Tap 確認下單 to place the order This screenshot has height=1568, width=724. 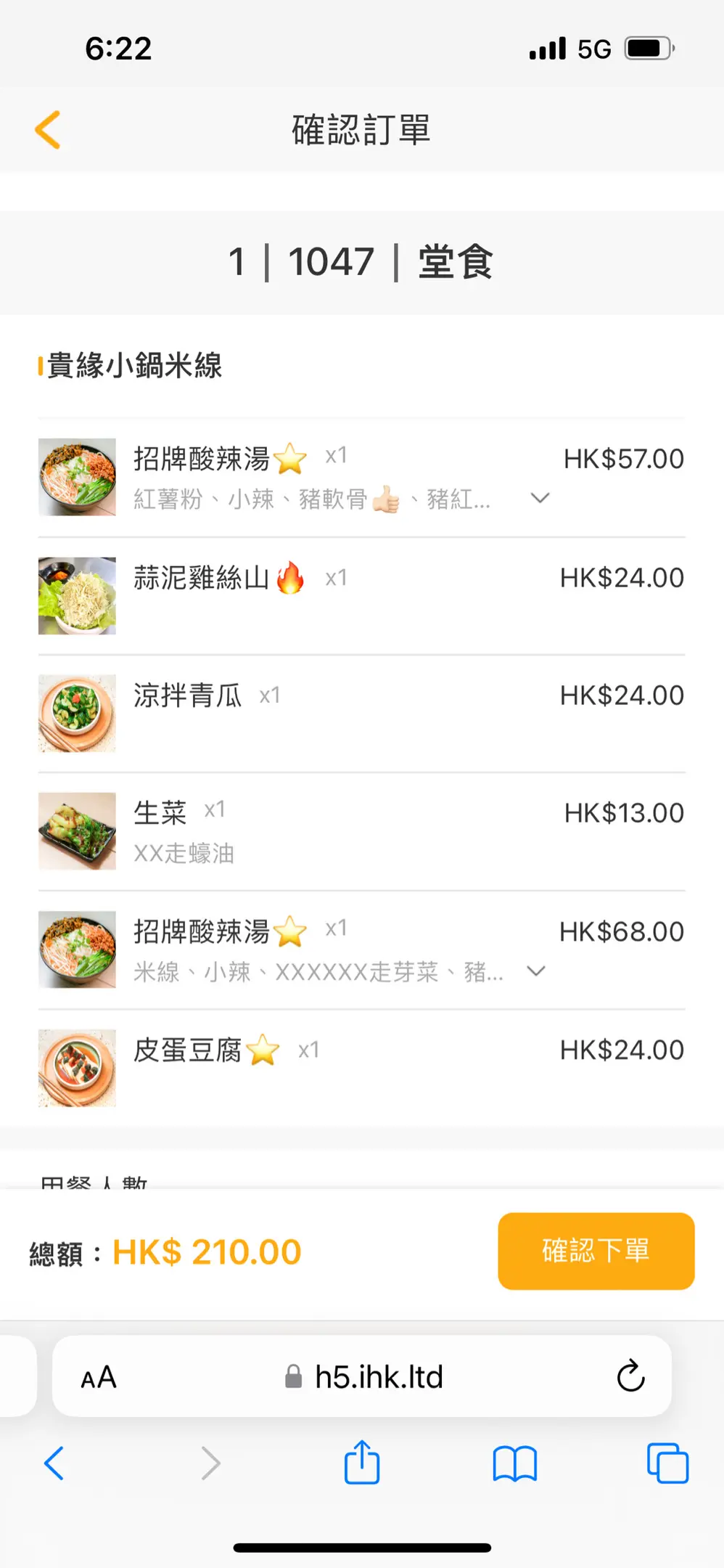point(596,1251)
